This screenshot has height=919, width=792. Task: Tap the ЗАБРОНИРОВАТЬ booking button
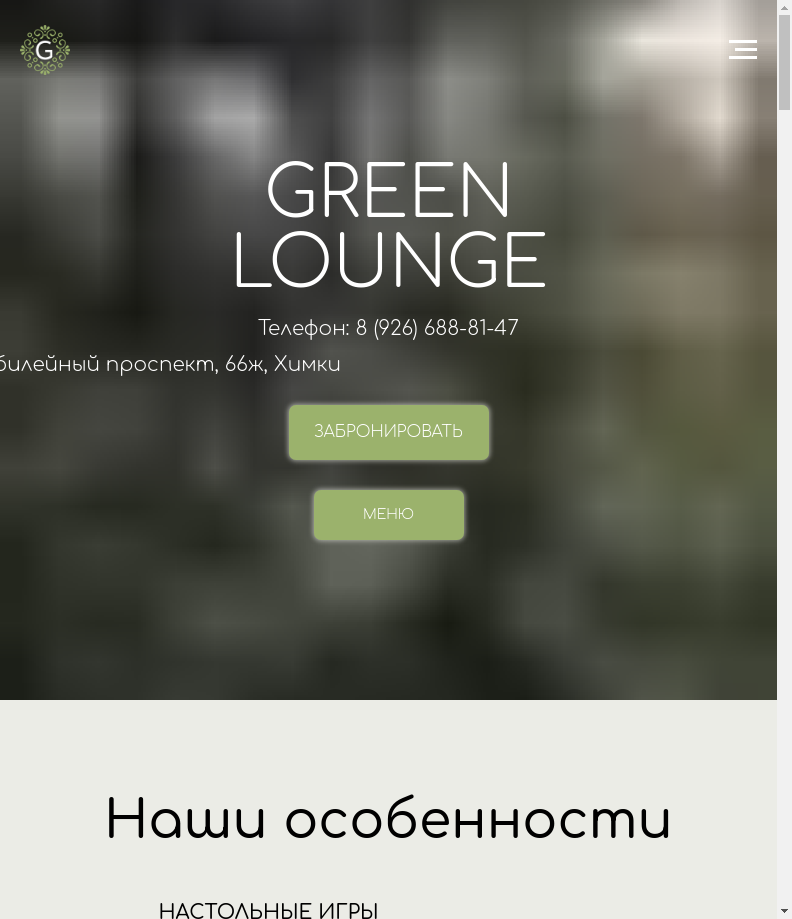(x=388, y=432)
